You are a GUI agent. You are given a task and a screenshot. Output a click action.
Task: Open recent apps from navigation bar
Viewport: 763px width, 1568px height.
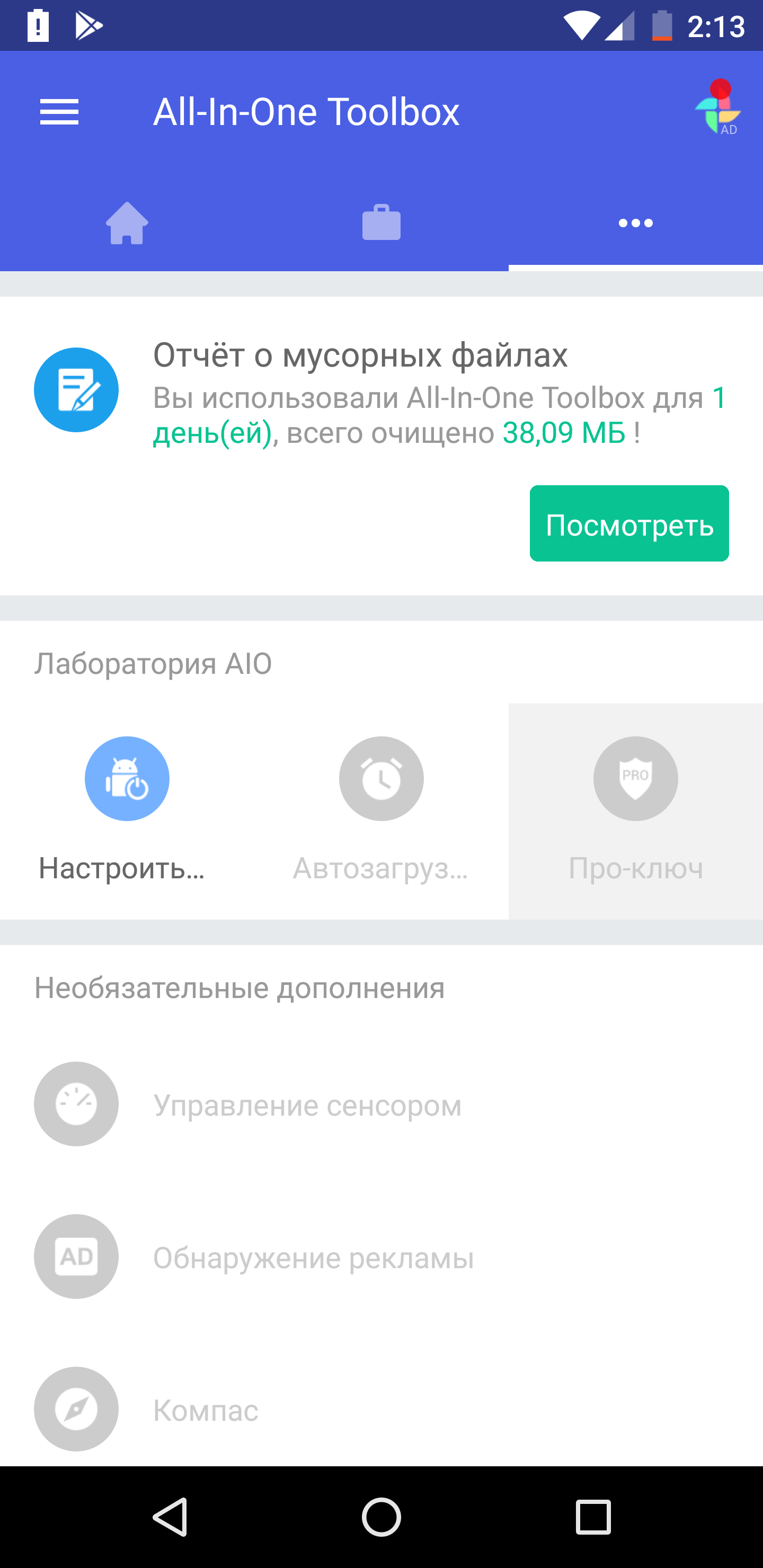tap(592, 1517)
